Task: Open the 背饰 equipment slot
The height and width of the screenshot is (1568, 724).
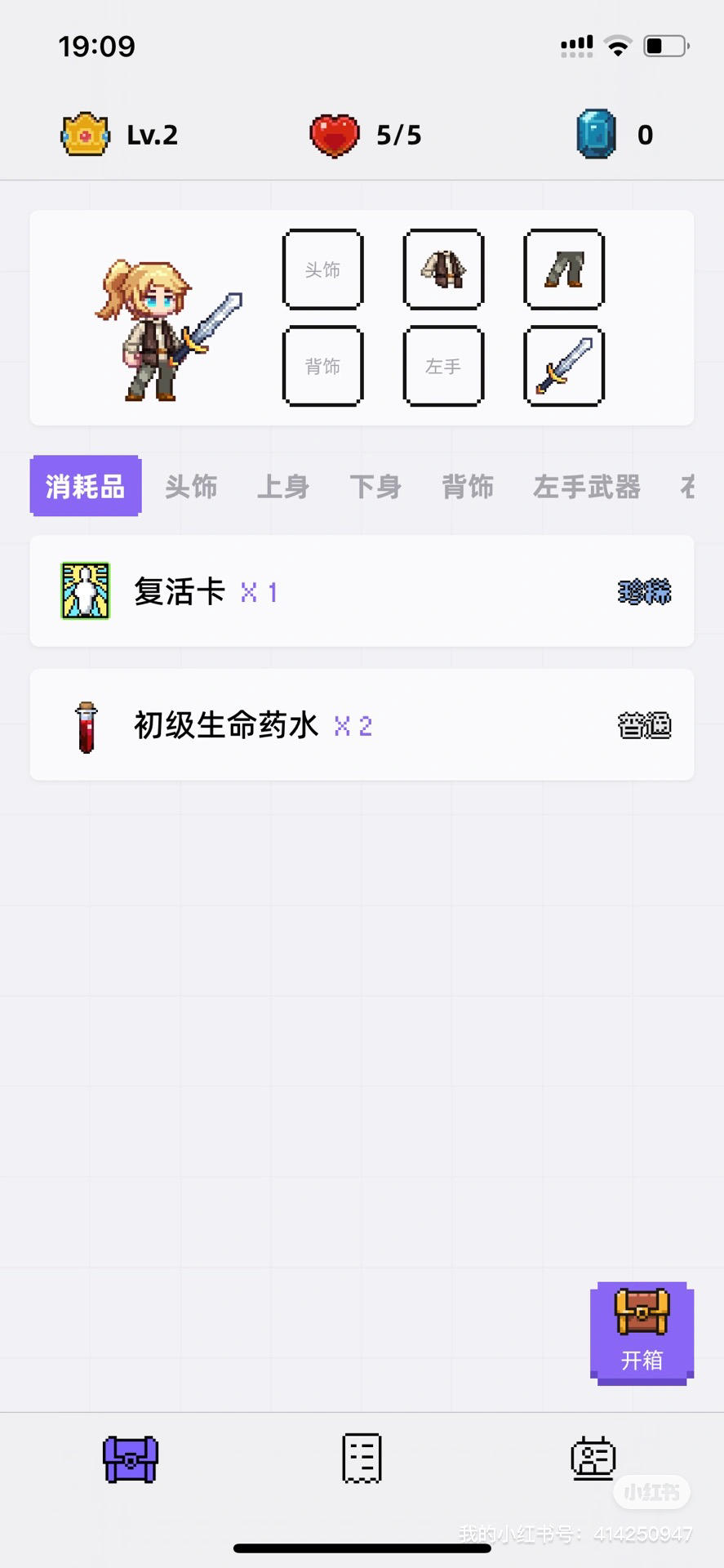Action: tap(322, 366)
